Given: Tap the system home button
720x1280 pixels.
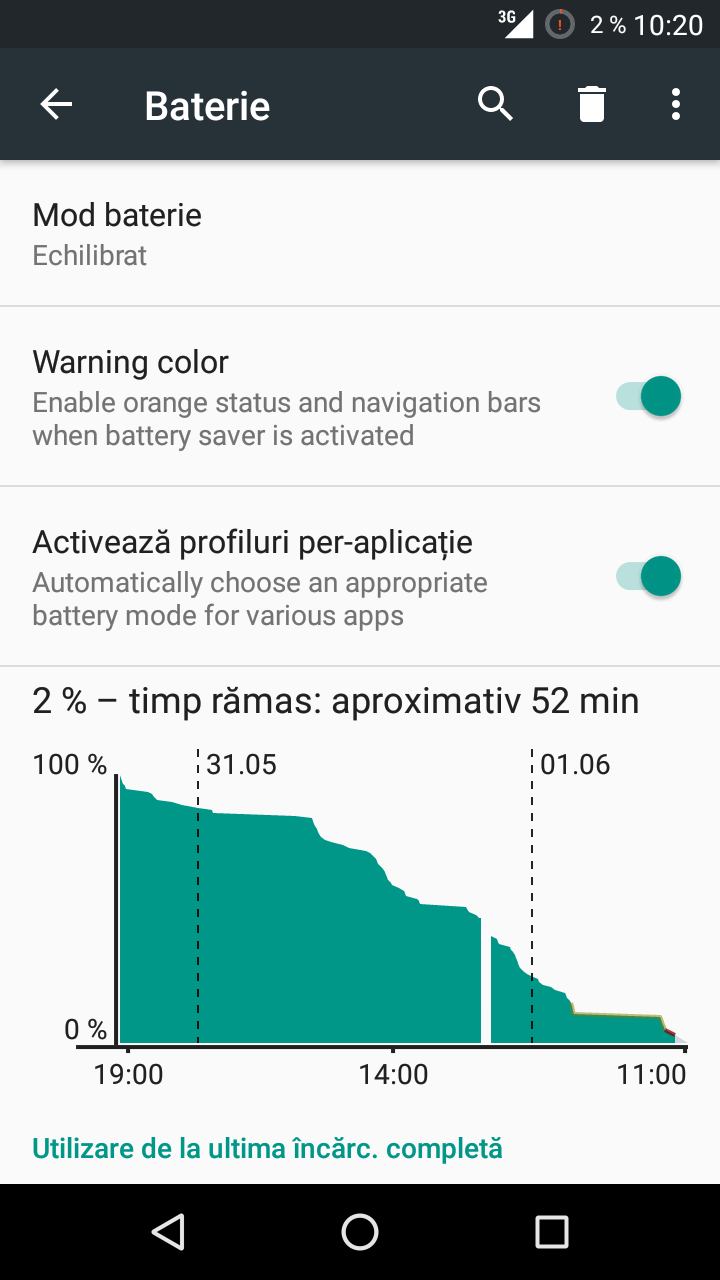Looking at the screenshot, I should 360,1232.
